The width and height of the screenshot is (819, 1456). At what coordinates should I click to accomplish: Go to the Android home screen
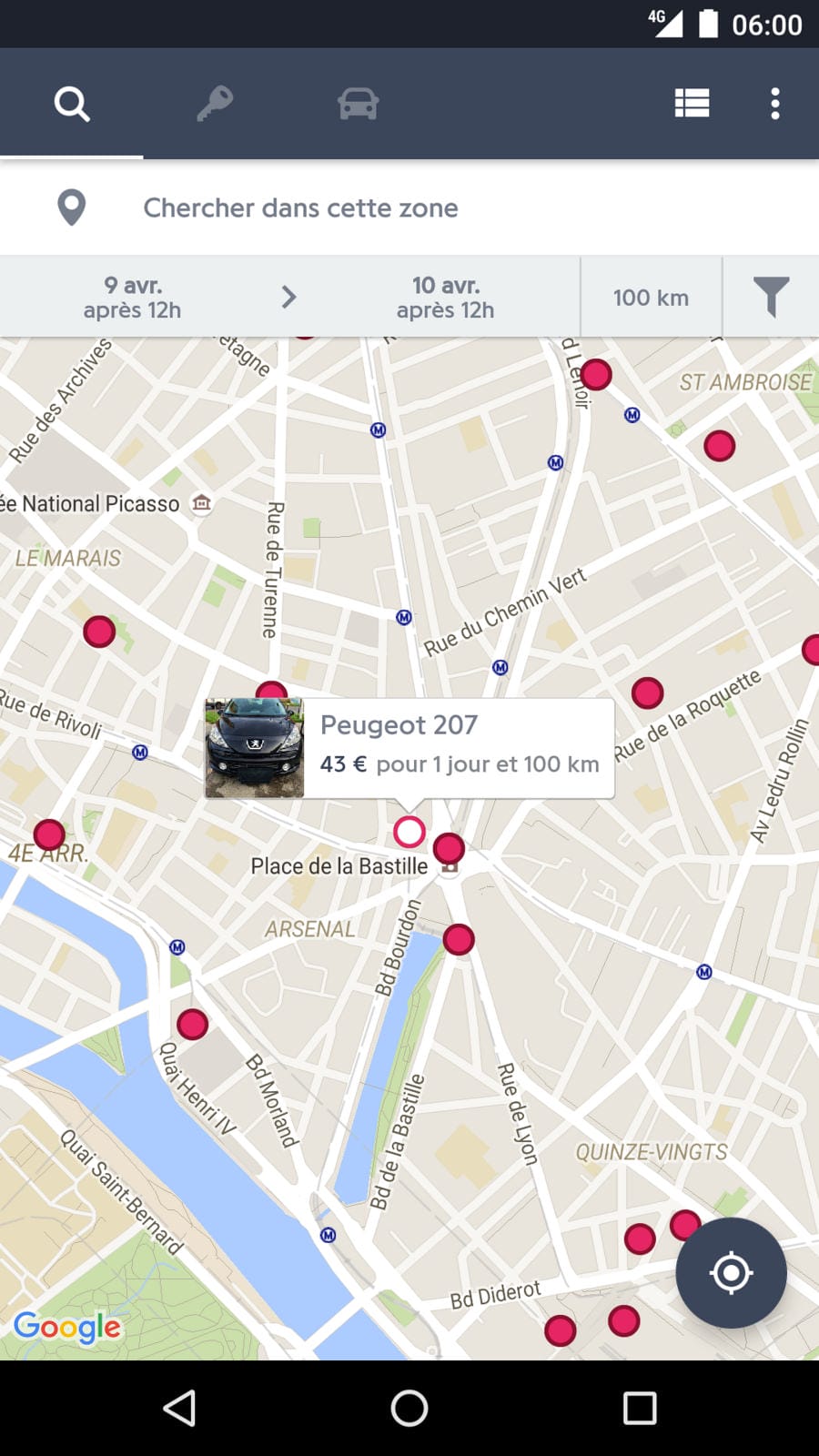point(409,1408)
